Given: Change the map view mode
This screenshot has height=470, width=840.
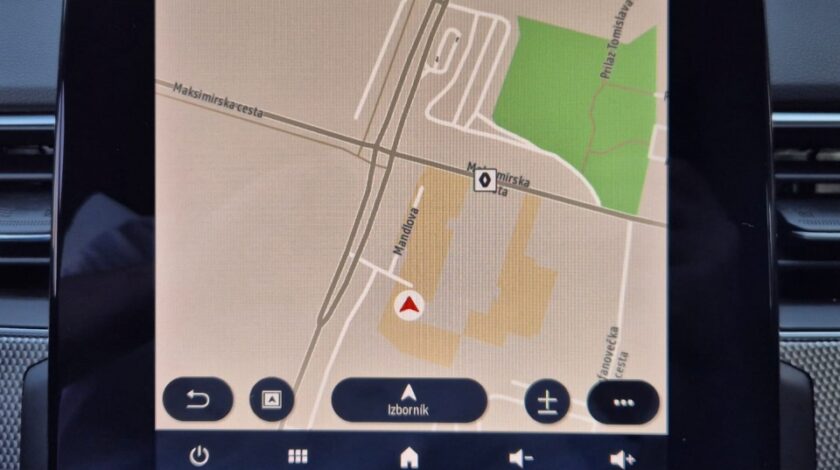Looking at the screenshot, I should click(x=271, y=399).
